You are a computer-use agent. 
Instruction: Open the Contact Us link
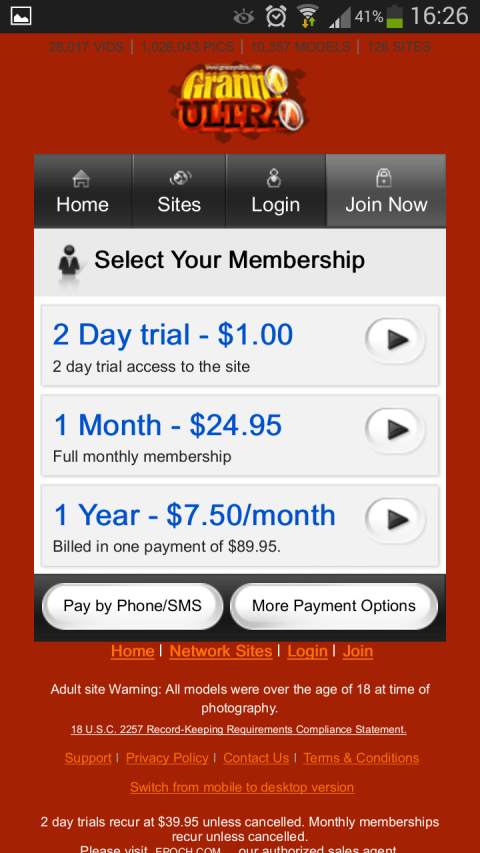(x=256, y=758)
